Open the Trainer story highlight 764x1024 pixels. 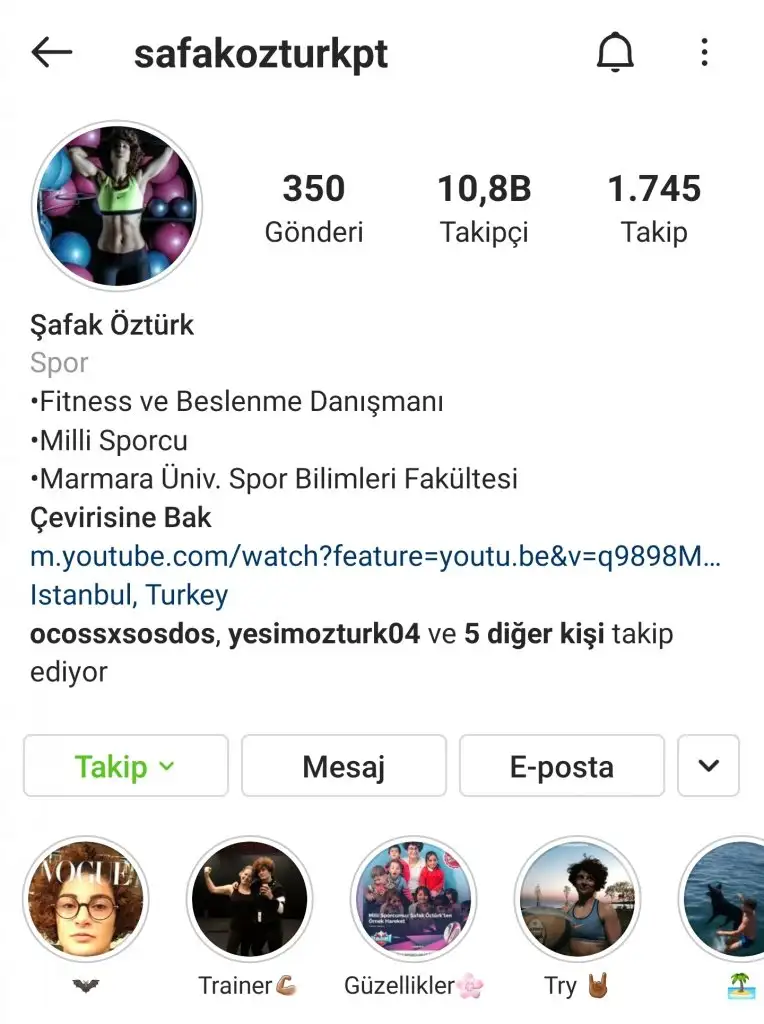[x=250, y=899]
